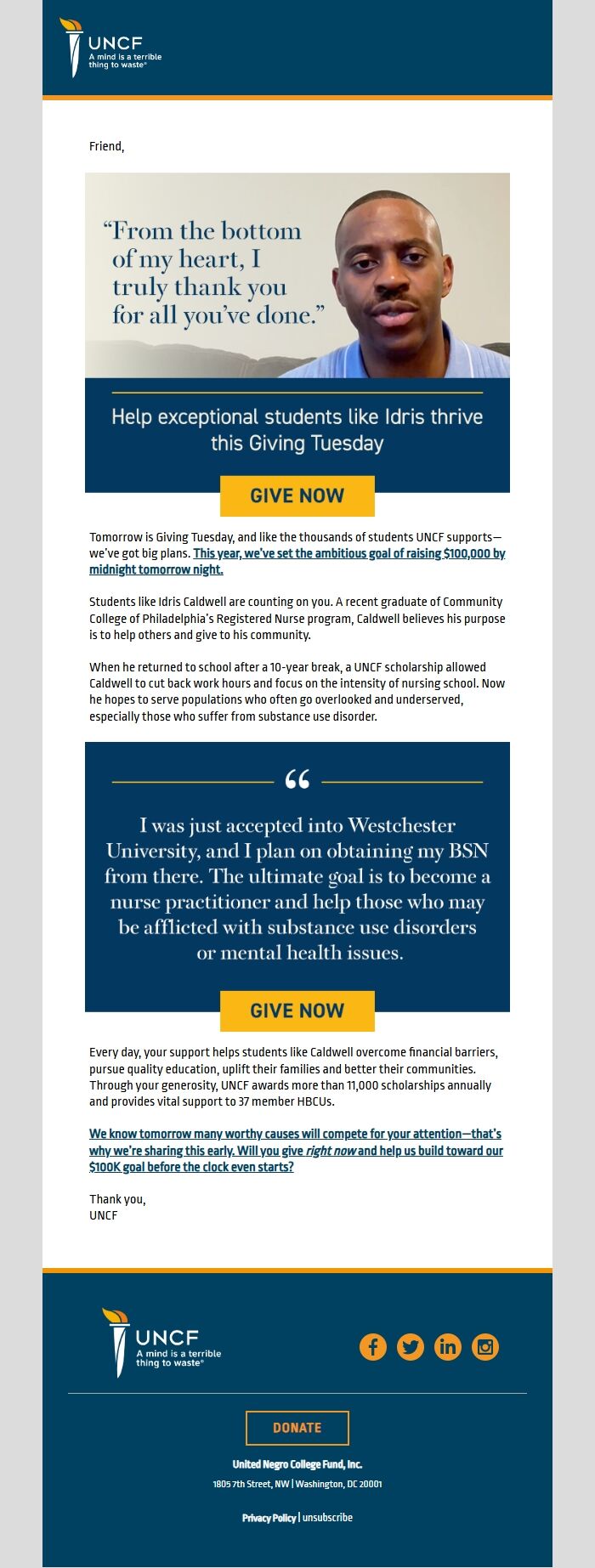Viewport: 595px width, 1568px height.
Task: Open UNCF's Facebook page
Action: click(x=372, y=1346)
